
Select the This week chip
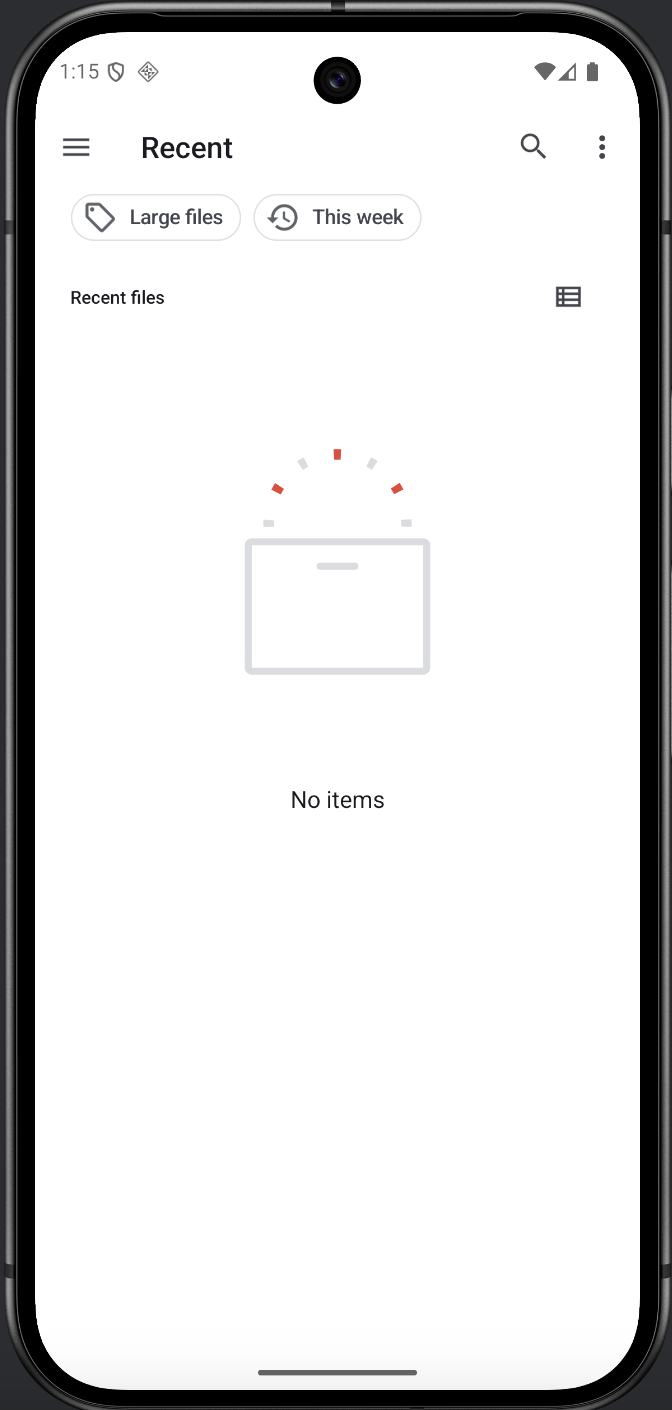pos(337,217)
